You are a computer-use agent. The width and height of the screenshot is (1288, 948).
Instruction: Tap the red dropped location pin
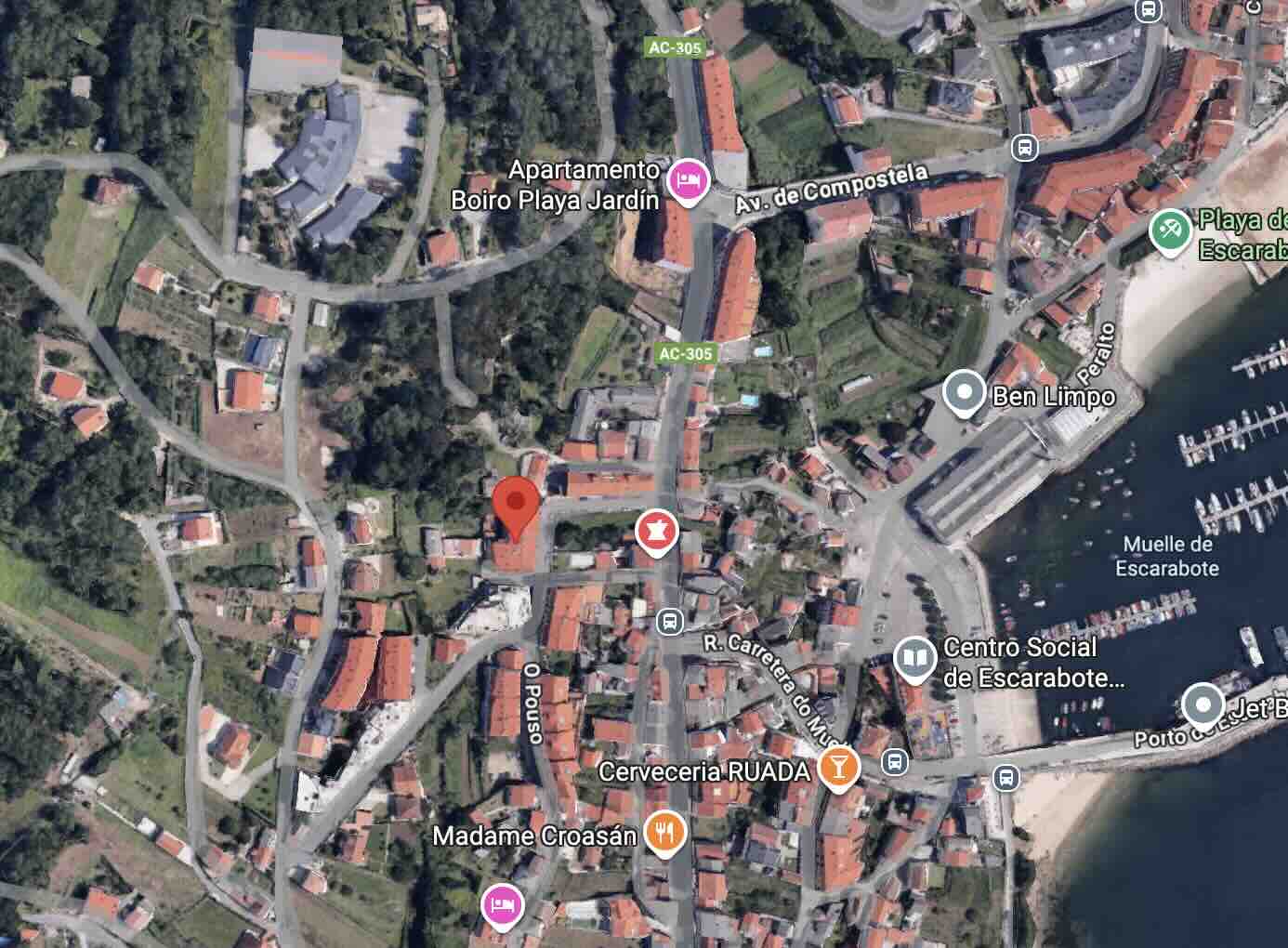click(515, 507)
